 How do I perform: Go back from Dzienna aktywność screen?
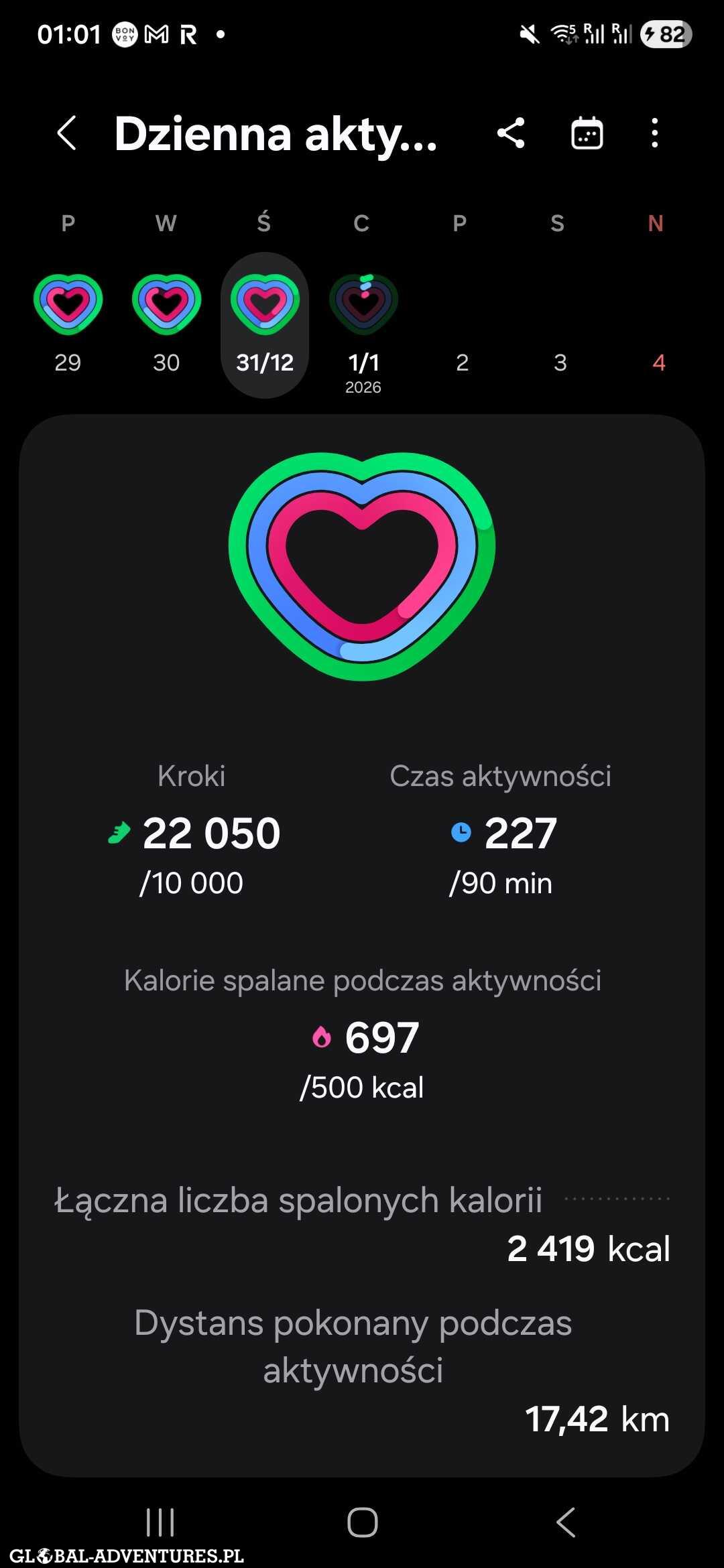tap(67, 133)
